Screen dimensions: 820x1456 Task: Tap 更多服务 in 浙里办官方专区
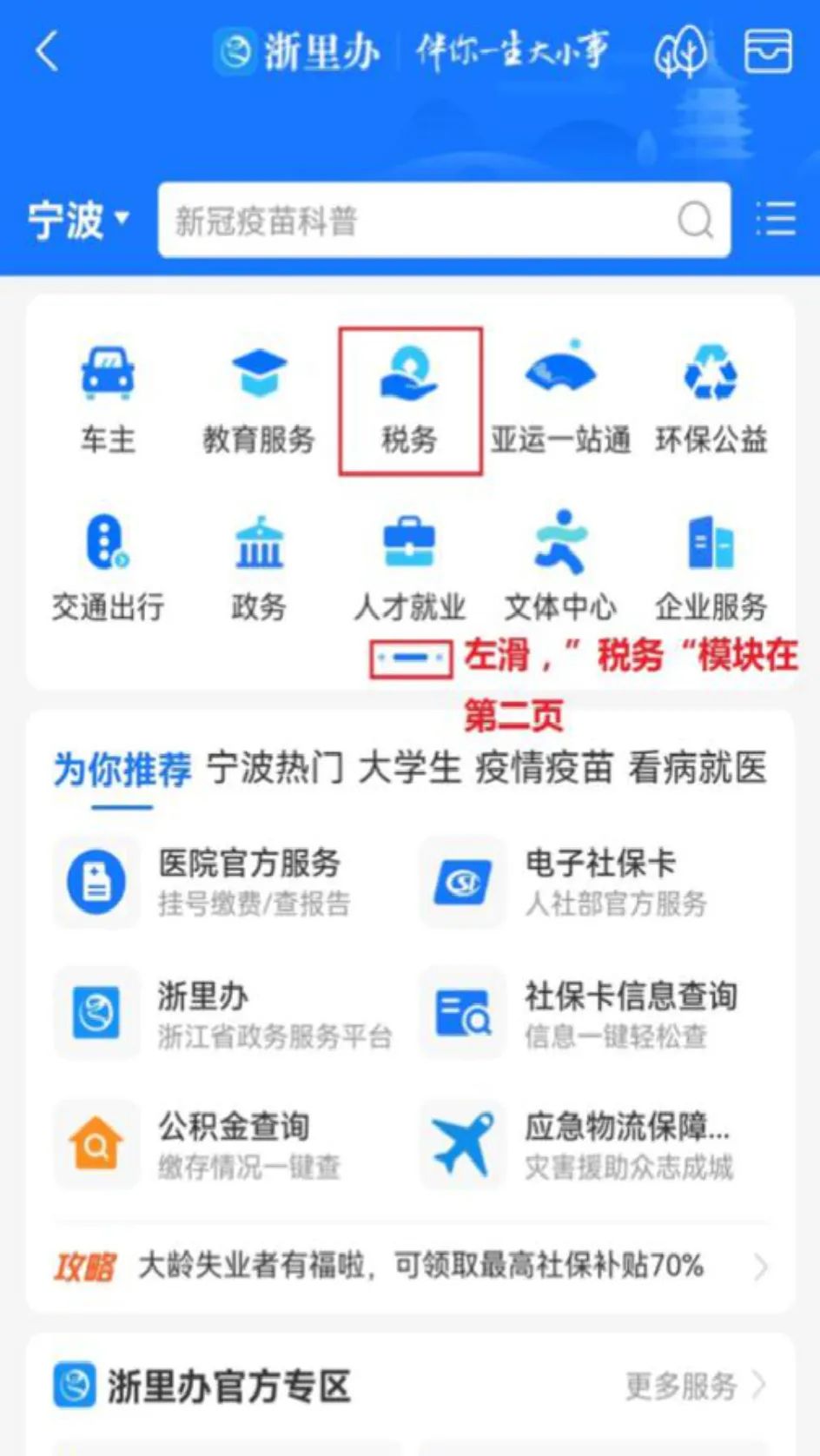click(x=695, y=1386)
